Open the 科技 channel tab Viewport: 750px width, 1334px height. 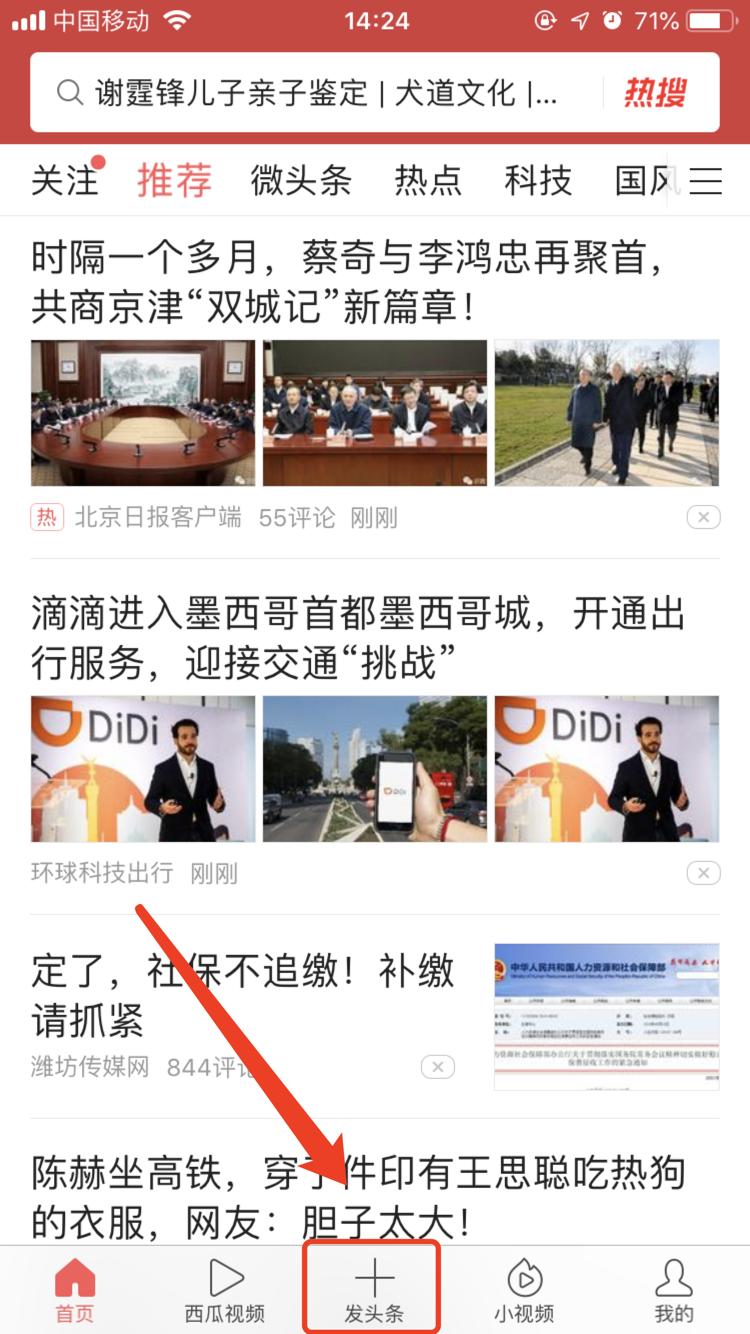(538, 180)
